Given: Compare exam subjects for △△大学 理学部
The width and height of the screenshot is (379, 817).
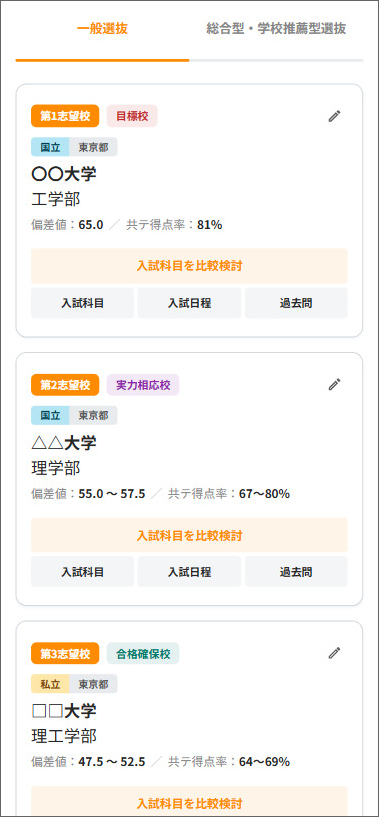Looking at the screenshot, I should pos(189,535).
